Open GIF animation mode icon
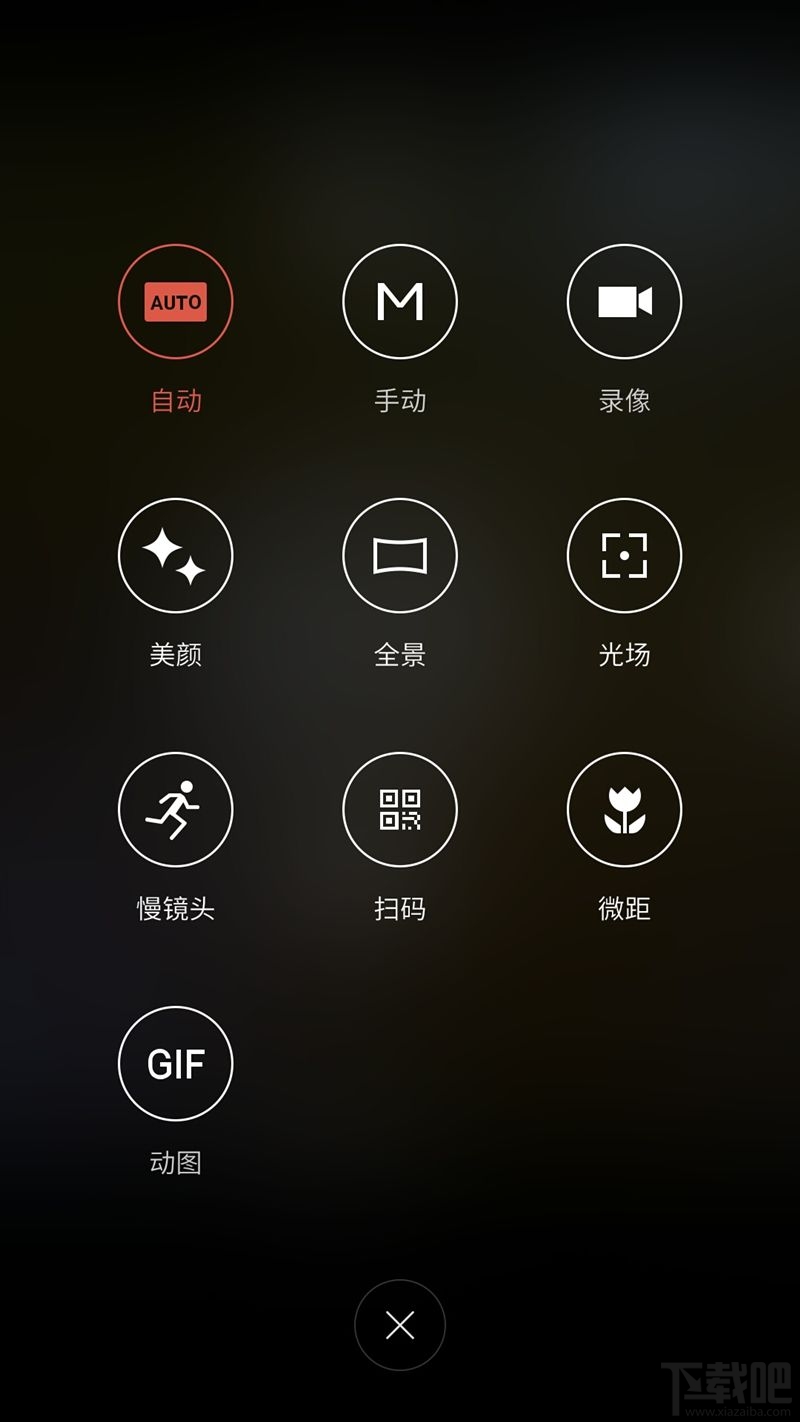Image resolution: width=800 pixels, height=1422 pixels. (175, 1063)
